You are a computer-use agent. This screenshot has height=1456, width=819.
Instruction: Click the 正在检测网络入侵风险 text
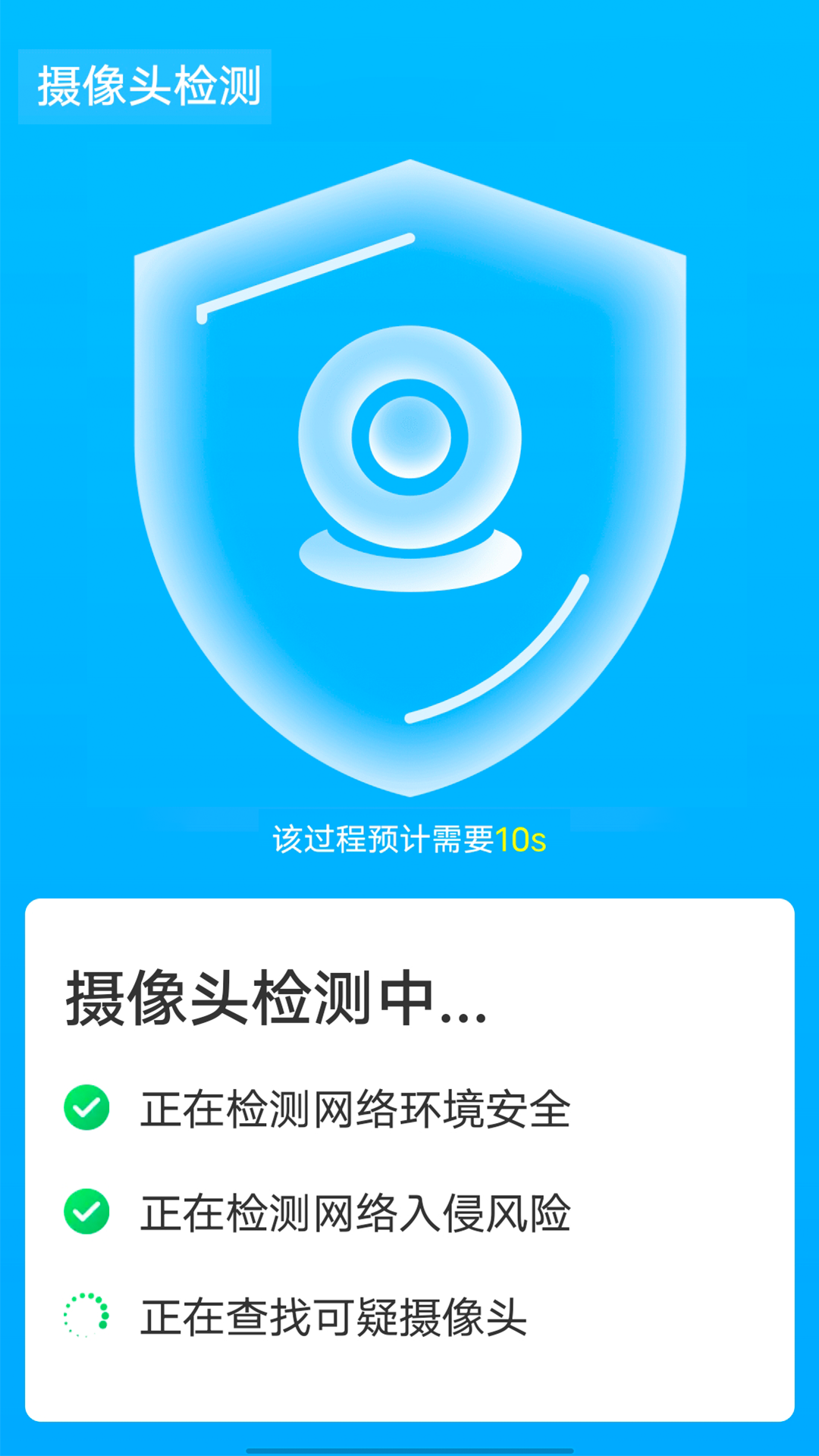click(358, 1213)
